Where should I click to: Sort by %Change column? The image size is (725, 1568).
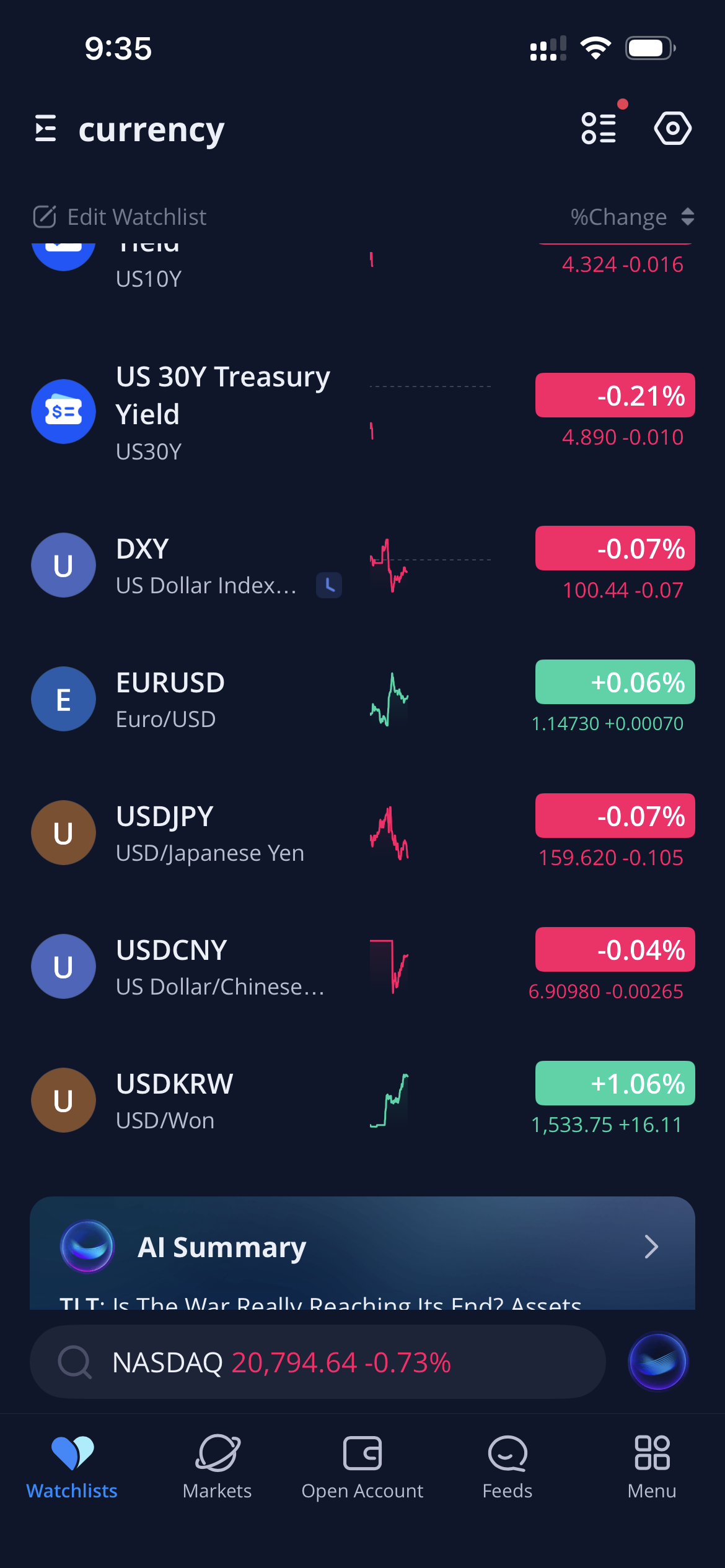pos(631,217)
